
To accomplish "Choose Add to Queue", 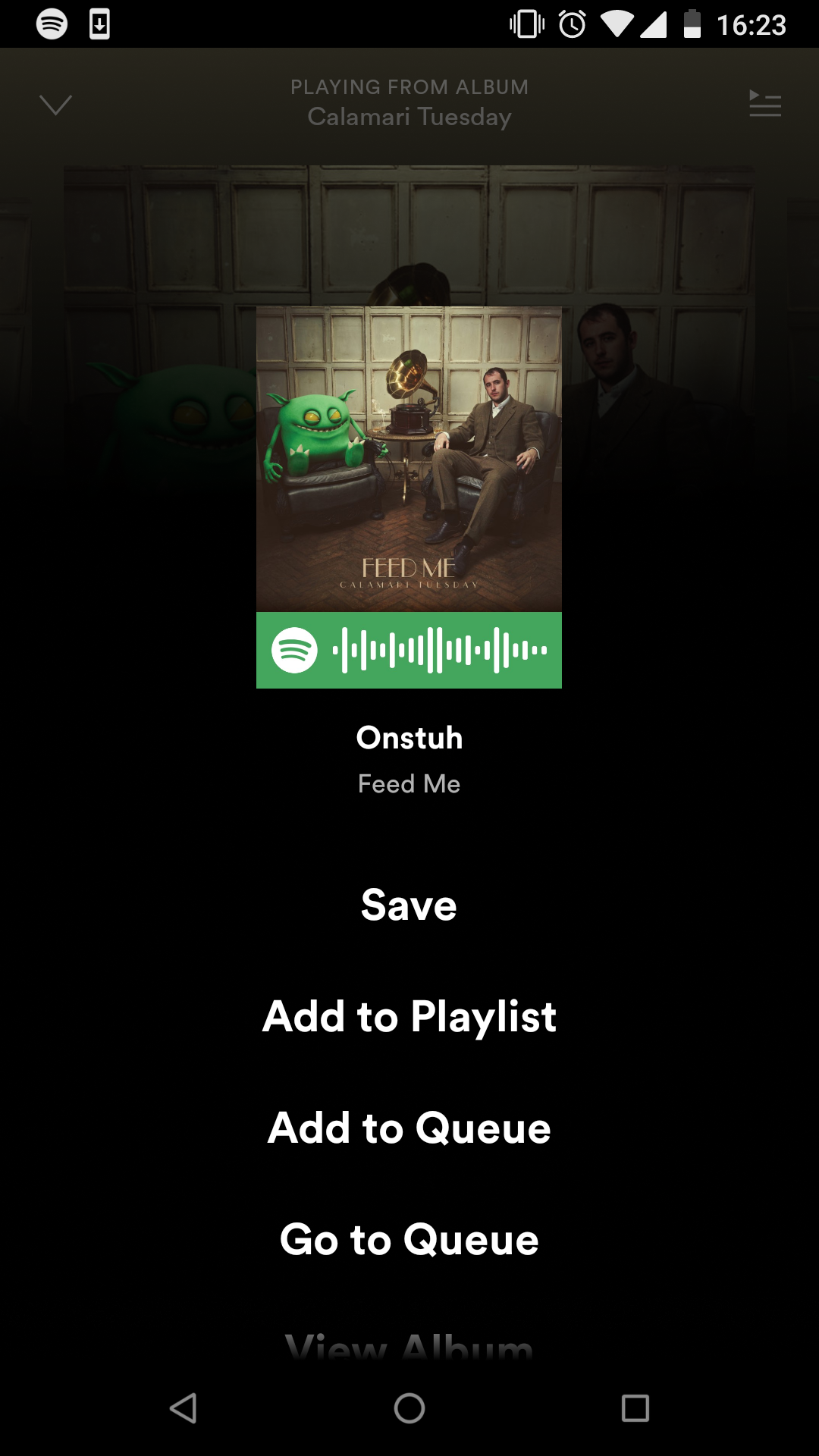I will click(409, 1128).
